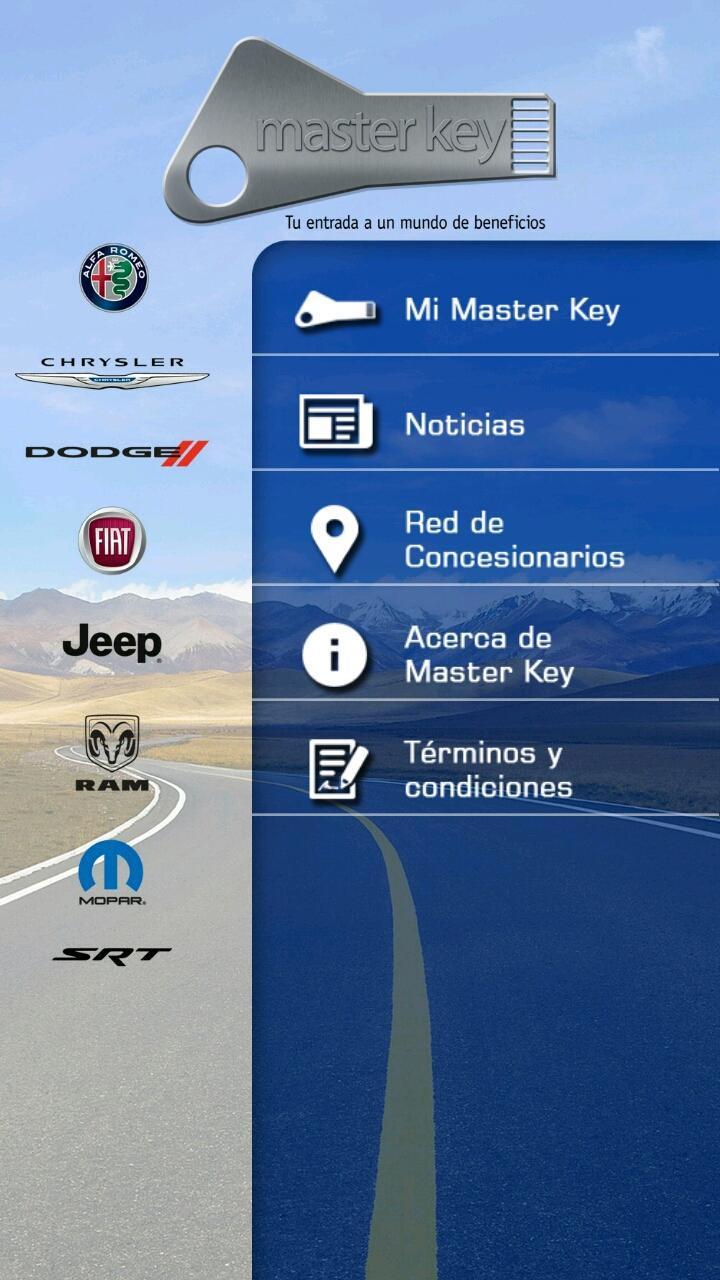The height and width of the screenshot is (1280, 720).
Task: Tap the Chrysler logo in the sidebar
Action: [110, 372]
